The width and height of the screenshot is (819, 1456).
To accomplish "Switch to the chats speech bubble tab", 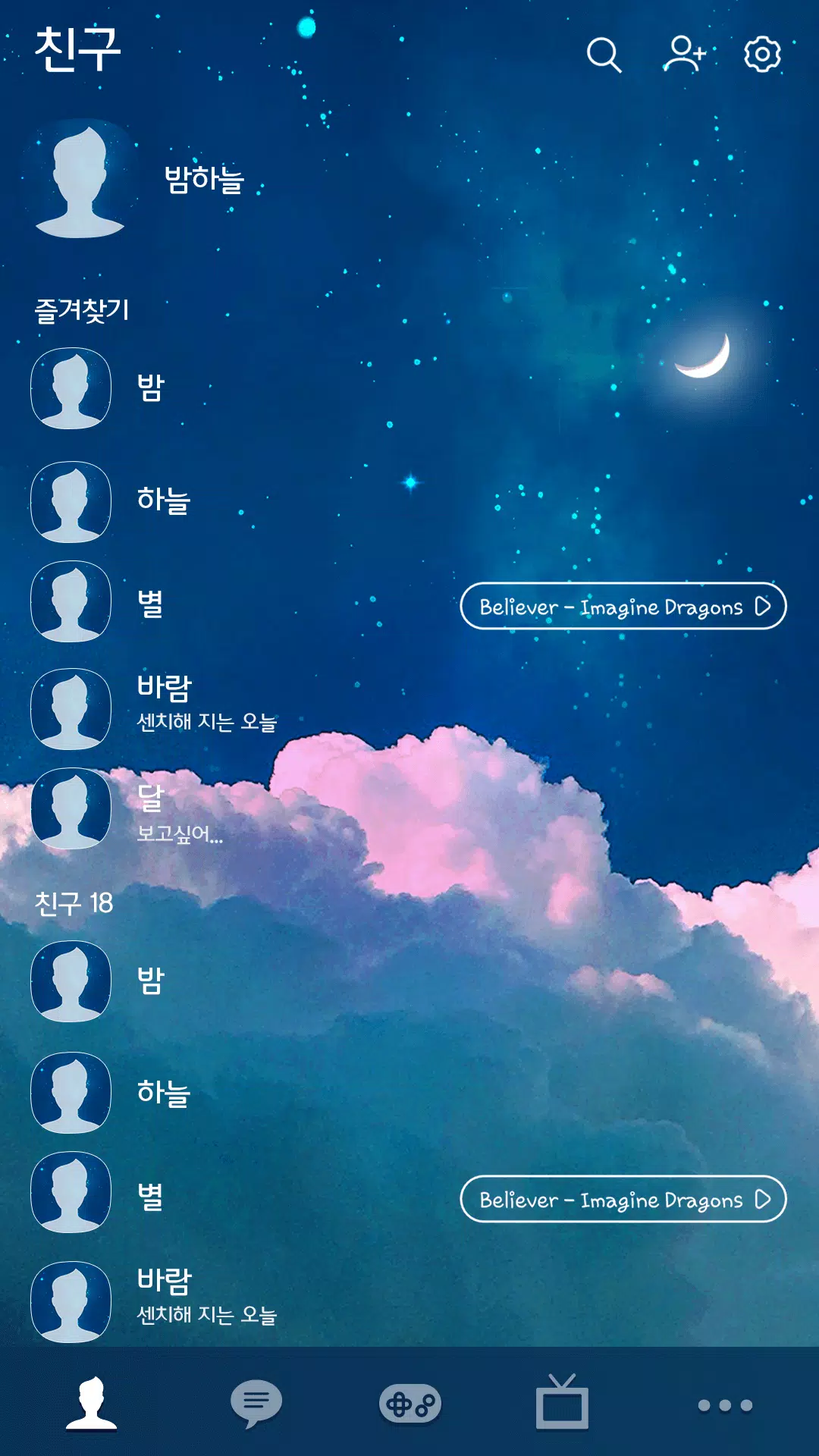I will [256, 1404].
